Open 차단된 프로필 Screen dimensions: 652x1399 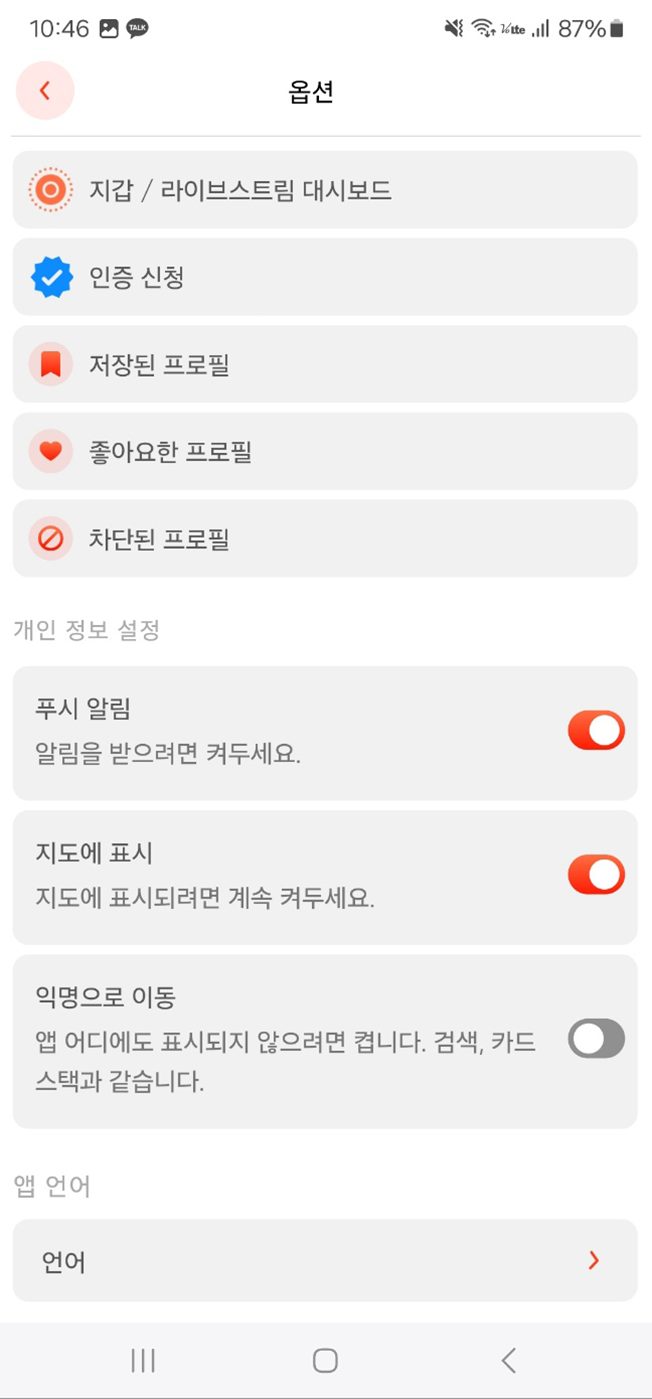point(325,539)
